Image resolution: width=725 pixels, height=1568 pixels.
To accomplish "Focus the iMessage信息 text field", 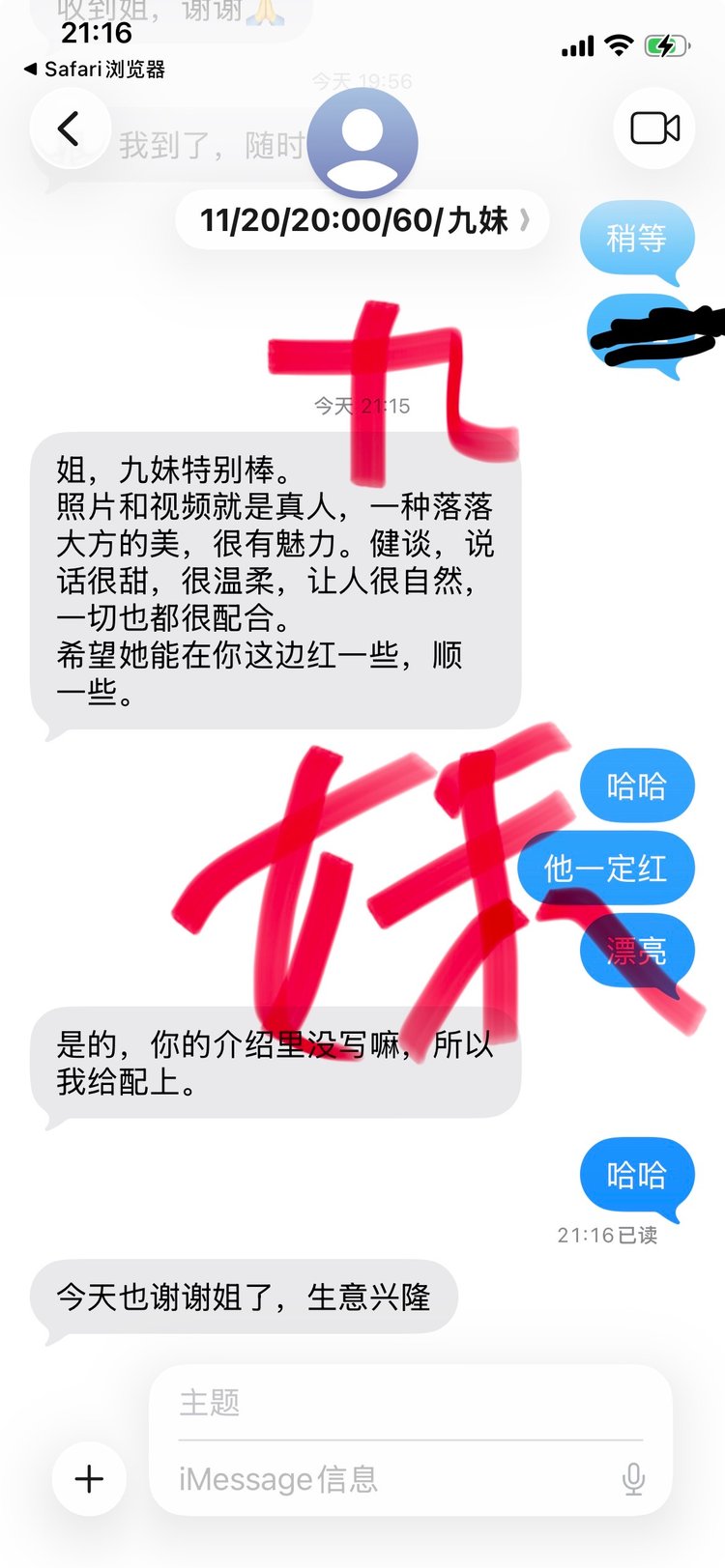I will (387, 1479).
